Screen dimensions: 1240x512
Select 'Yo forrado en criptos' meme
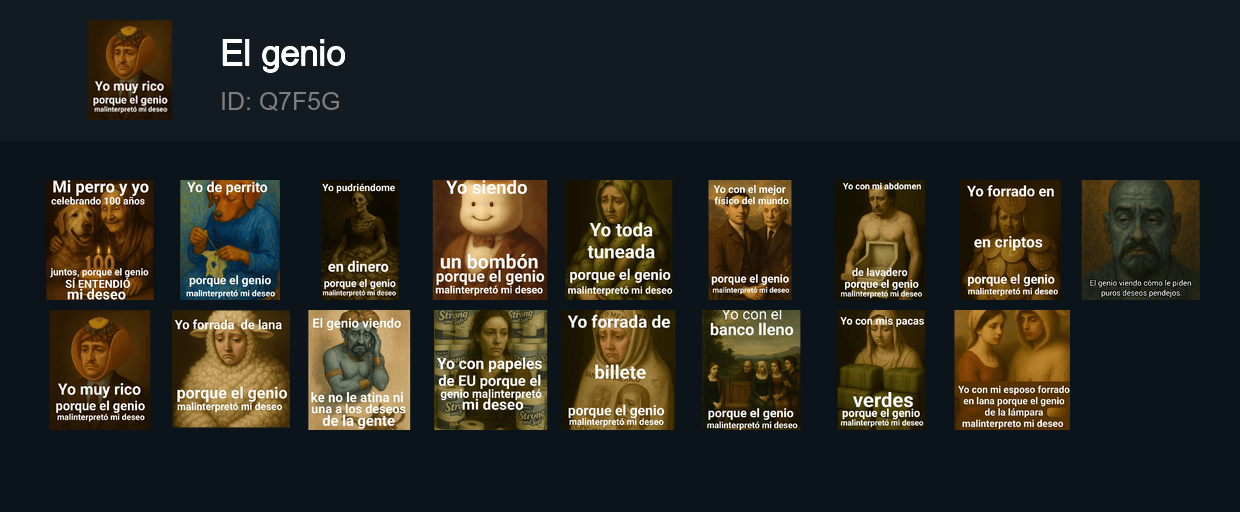(1011, 240)
